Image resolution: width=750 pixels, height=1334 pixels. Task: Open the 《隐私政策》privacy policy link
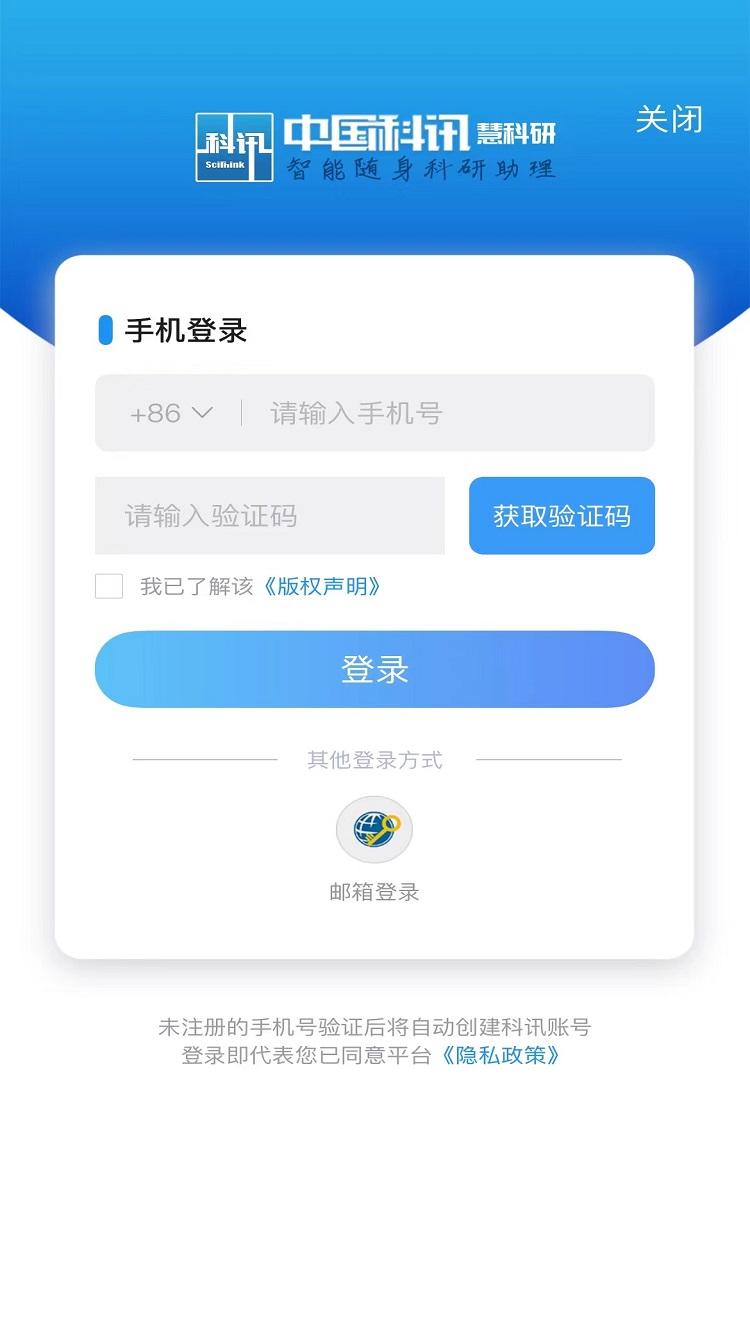point(502,1055)
